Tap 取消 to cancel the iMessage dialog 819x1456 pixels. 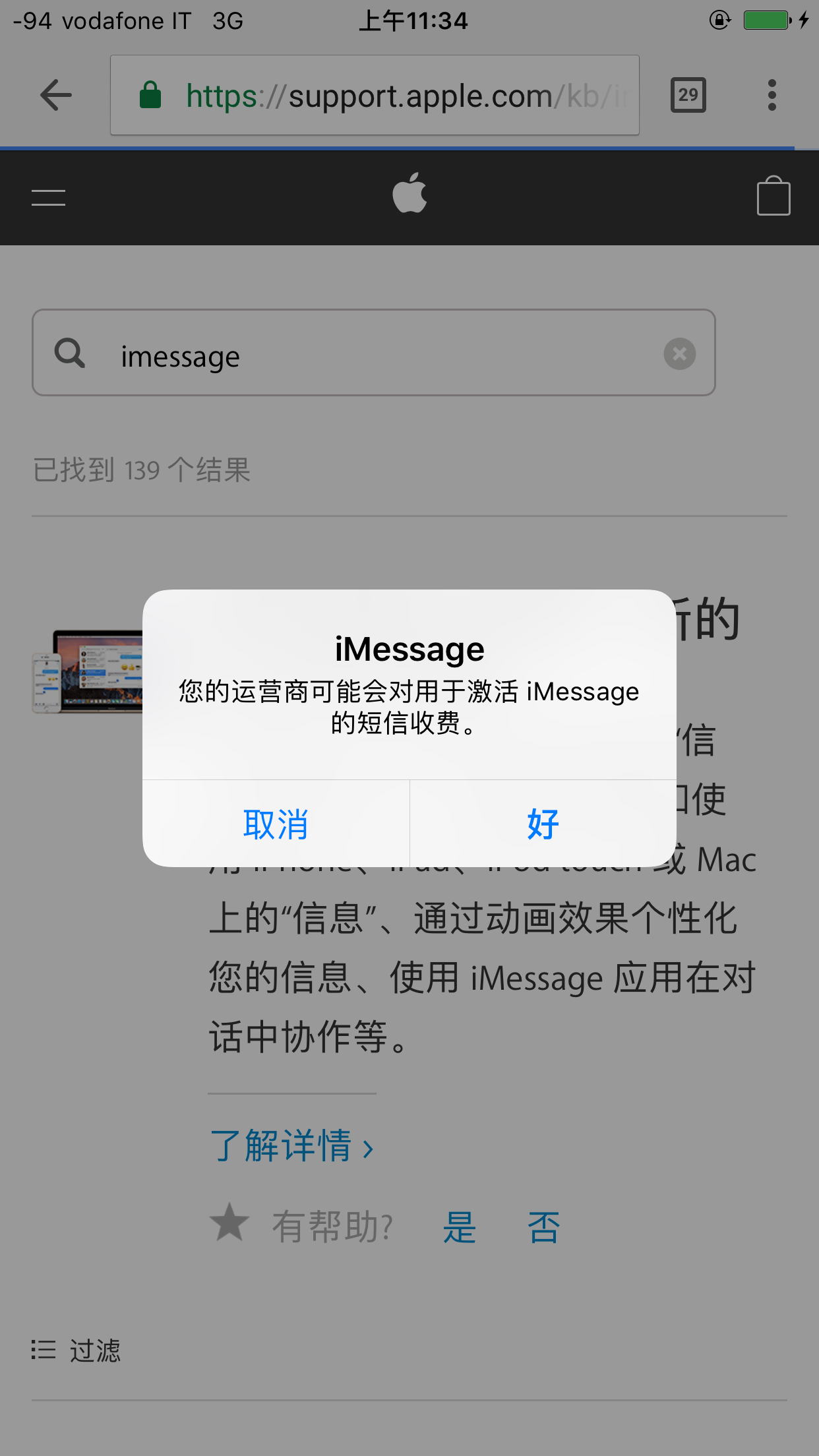pyautogui.click(x=276, y=824)
